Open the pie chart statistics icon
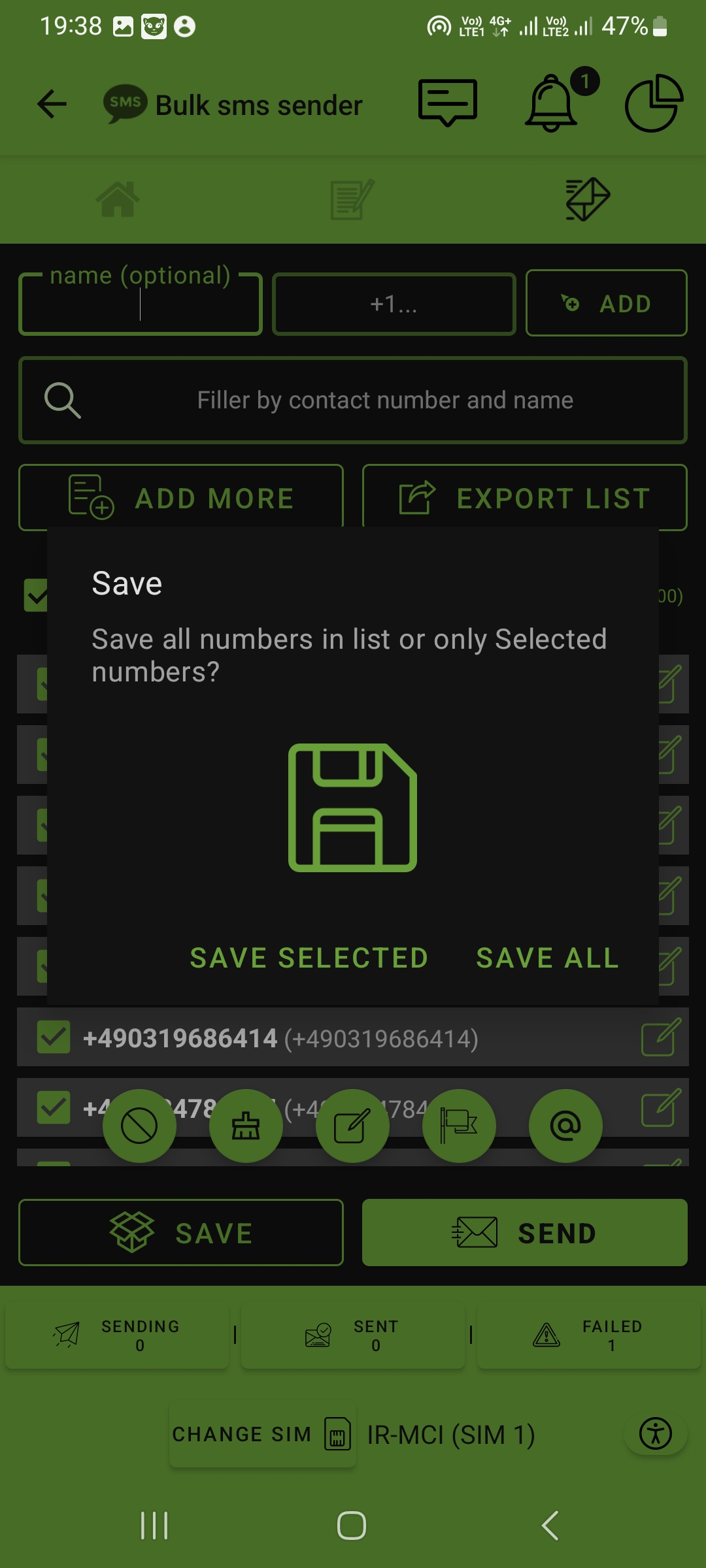The width and height of the screenshot is (706, 1568). click(x=654, y=103)
